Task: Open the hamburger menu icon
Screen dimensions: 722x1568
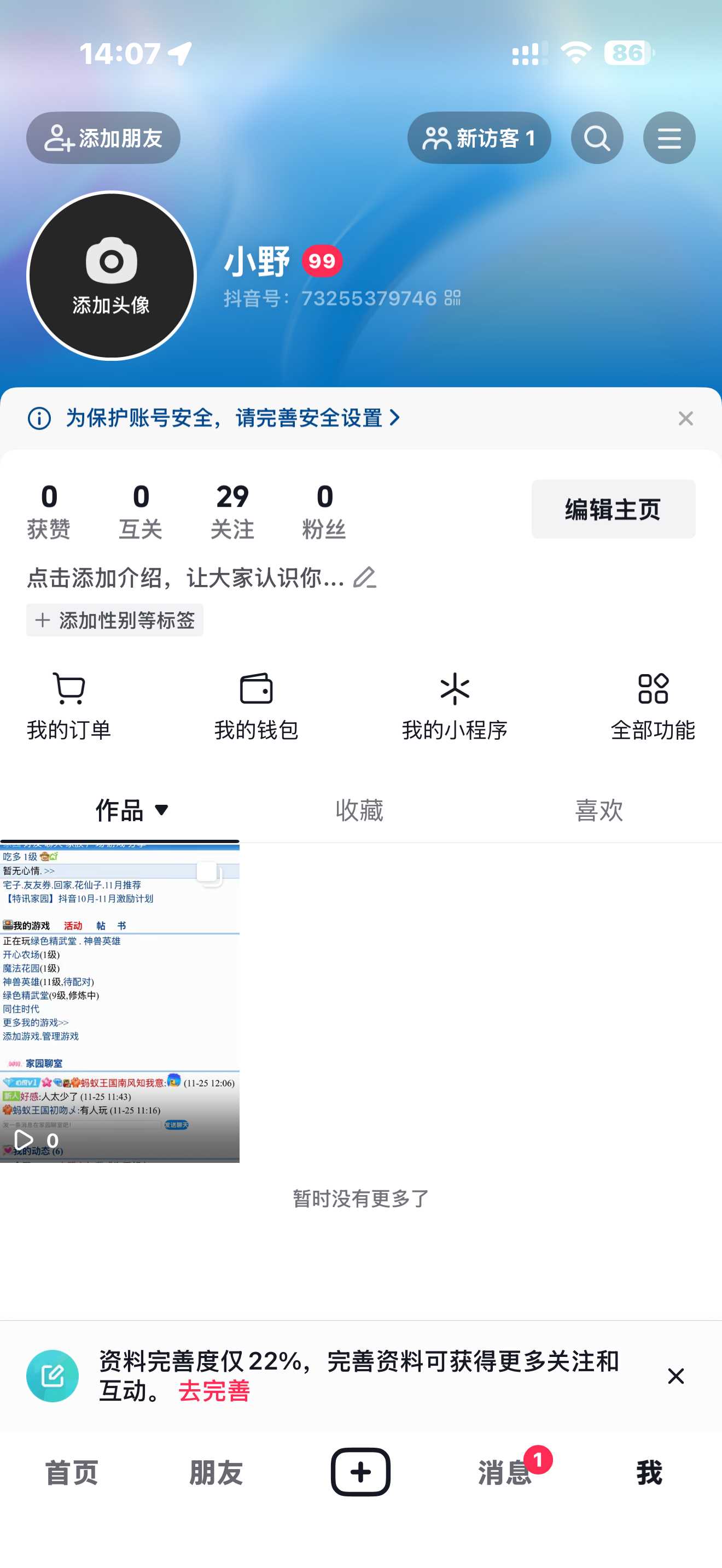Action: (x=668, y=138)
